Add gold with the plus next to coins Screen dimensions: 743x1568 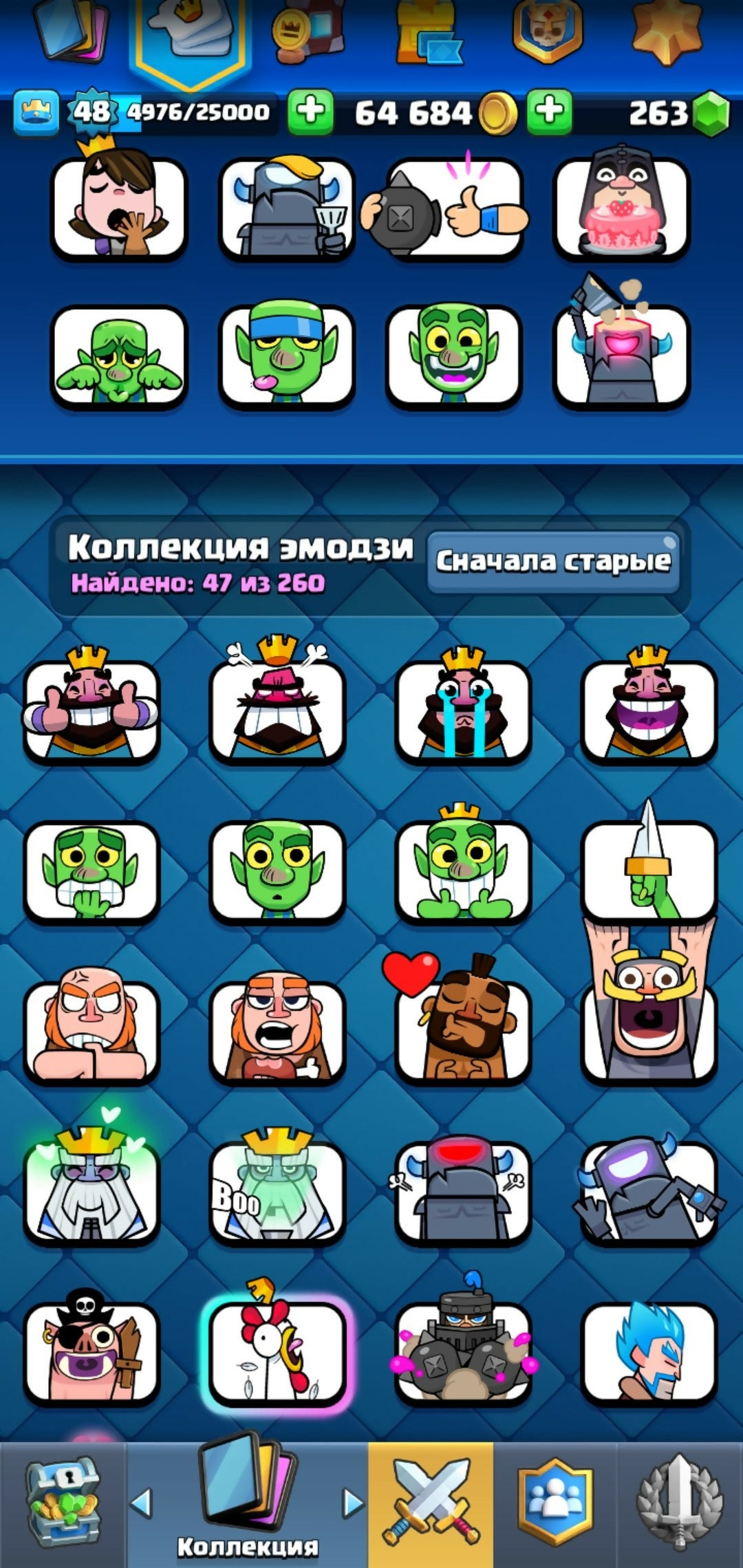(549, 111)
